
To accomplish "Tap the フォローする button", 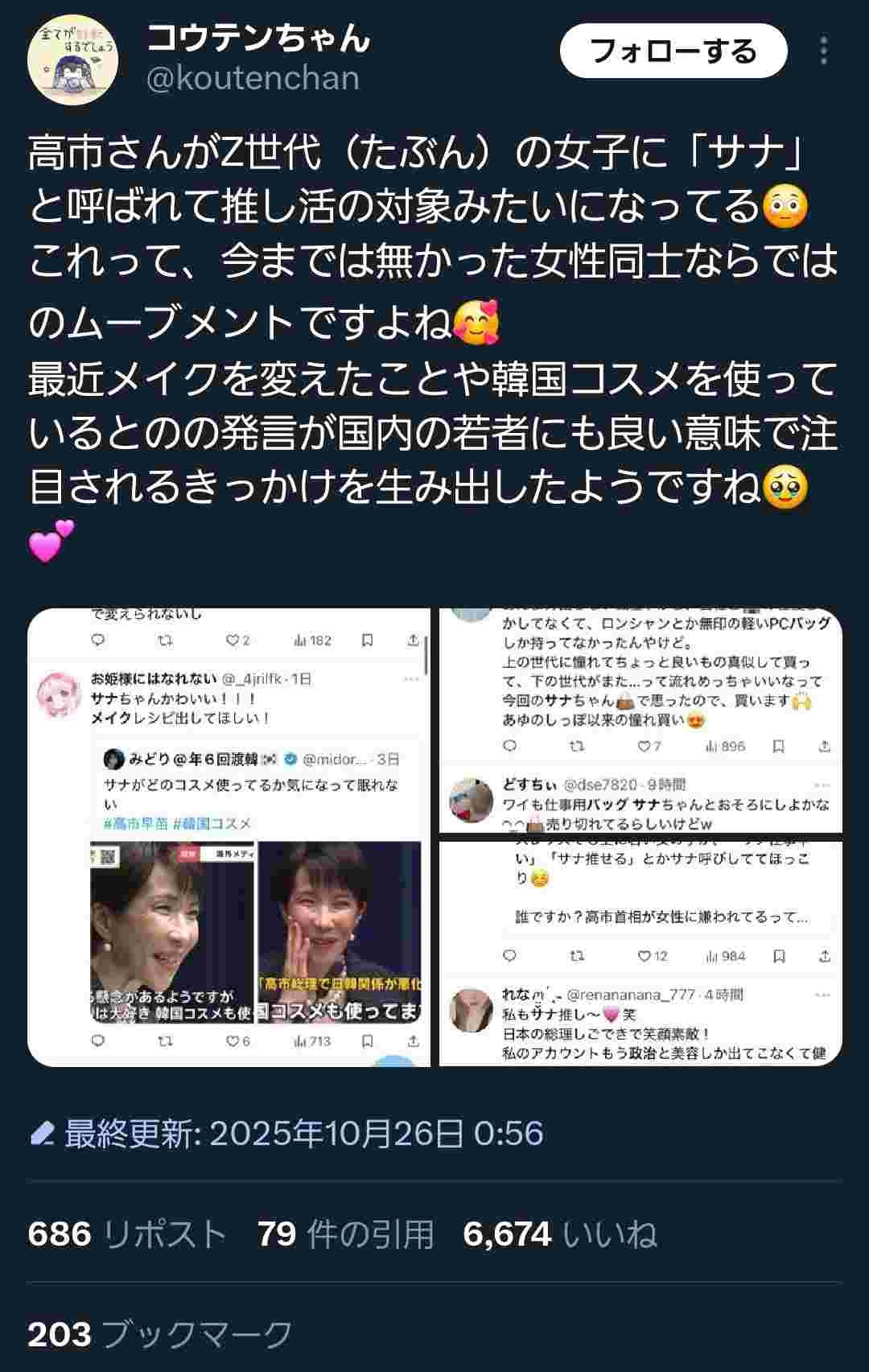I will 673,51.
